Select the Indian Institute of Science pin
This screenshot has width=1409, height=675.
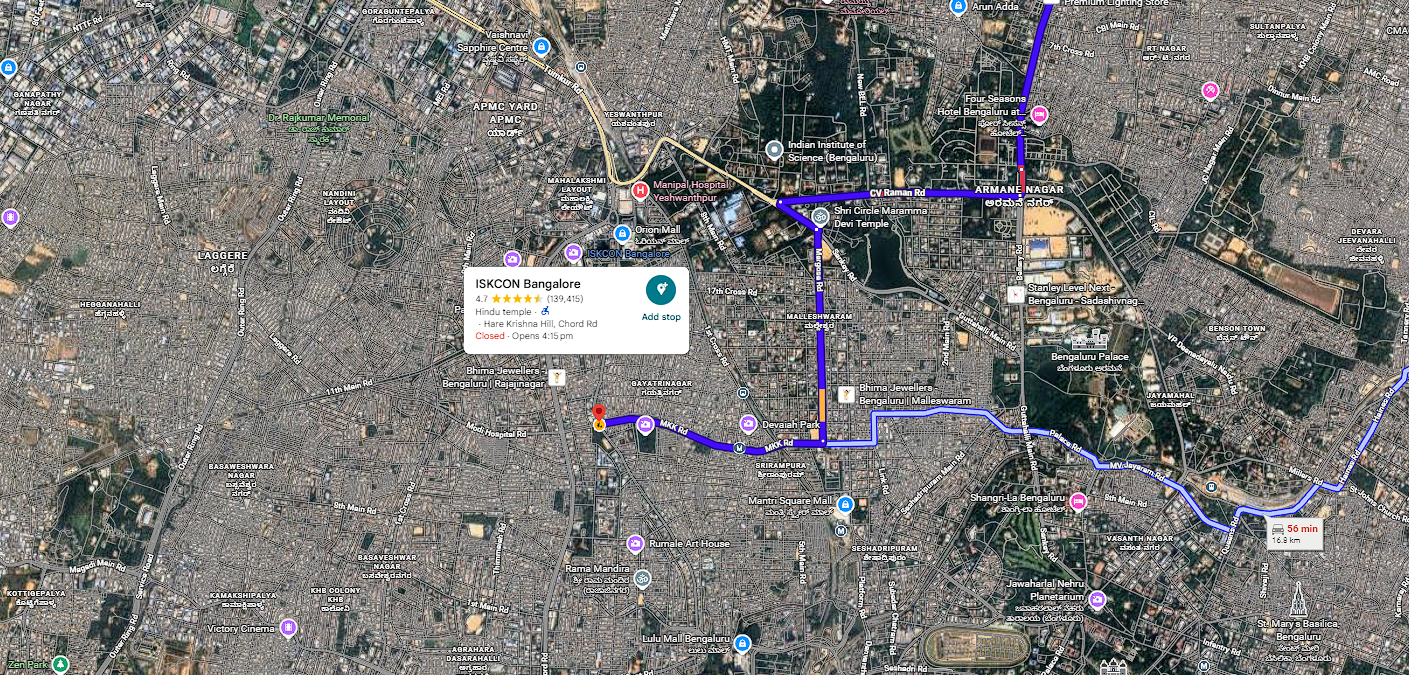[x=773, y=151]
